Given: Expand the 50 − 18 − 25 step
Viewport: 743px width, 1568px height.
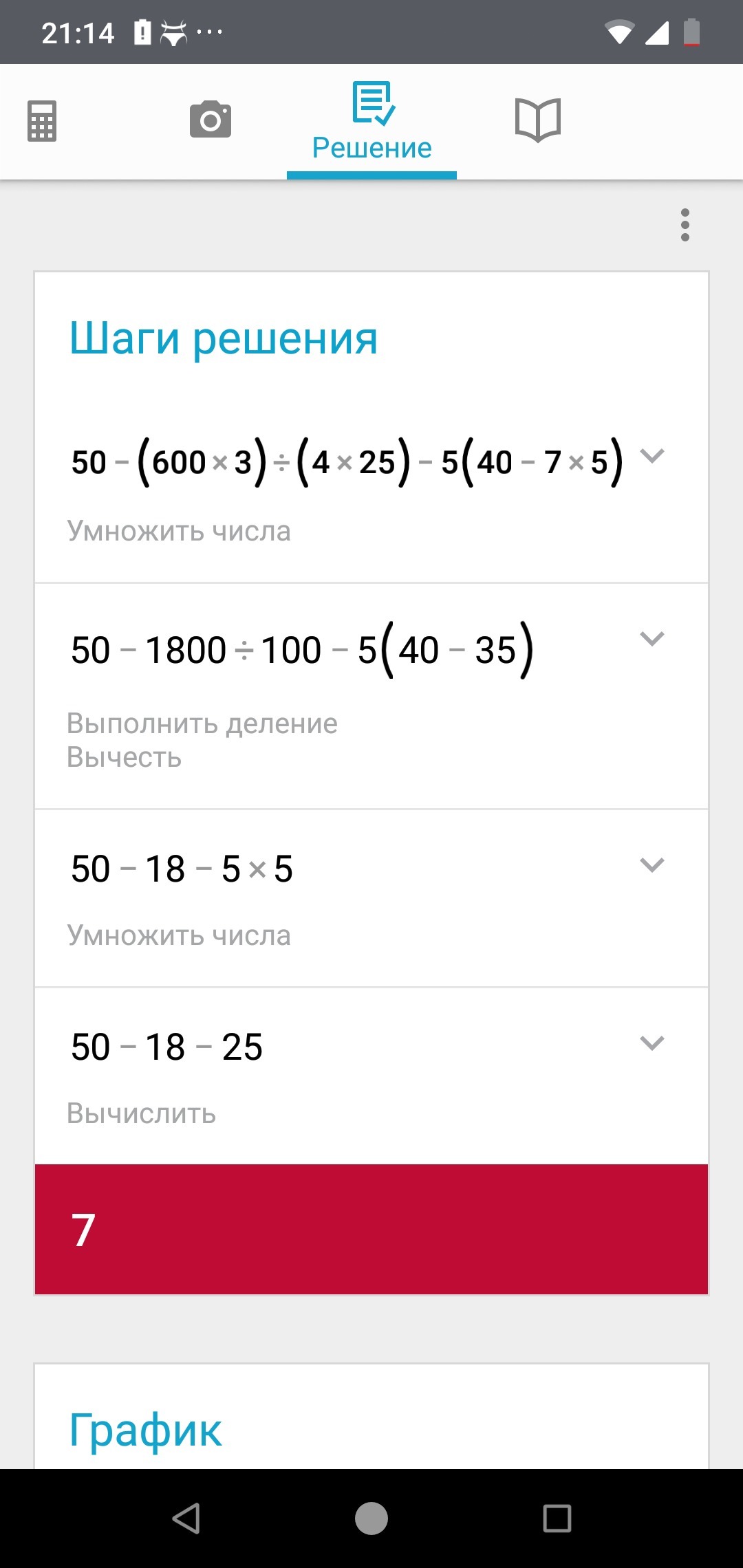Looking at the screenshot, I should 652,1043.
